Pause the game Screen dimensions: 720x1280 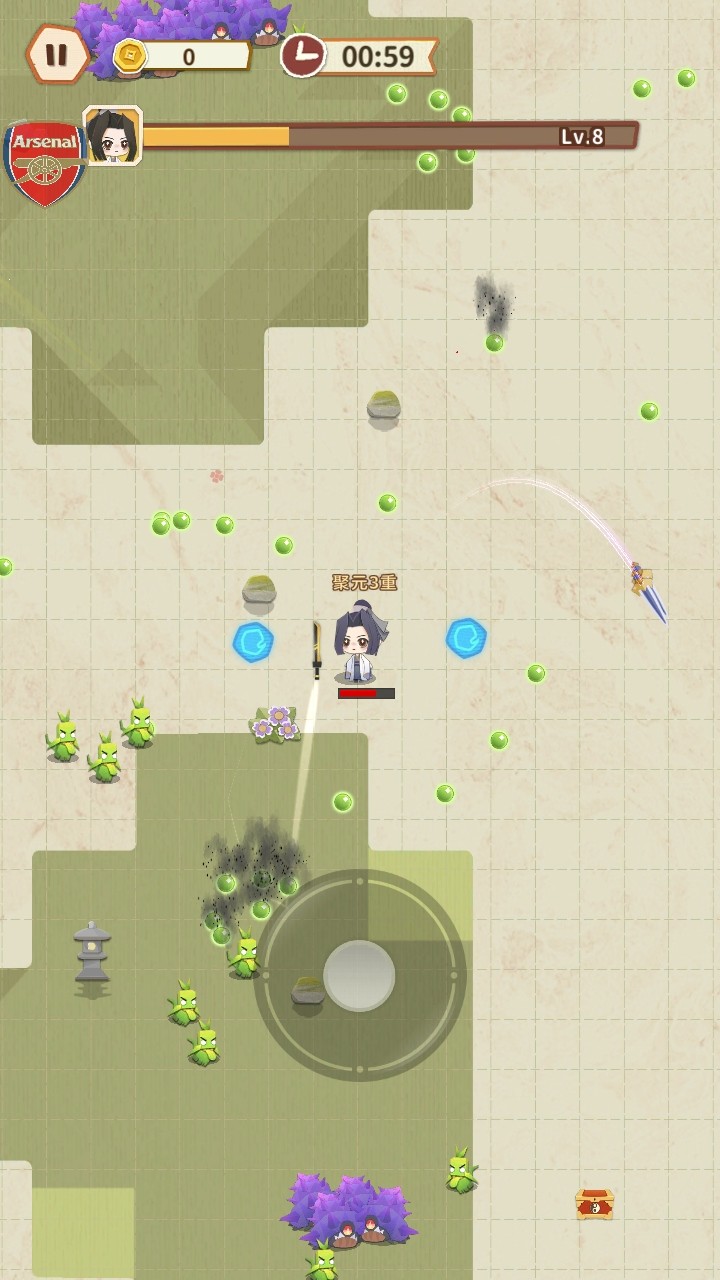pos(56,55)
